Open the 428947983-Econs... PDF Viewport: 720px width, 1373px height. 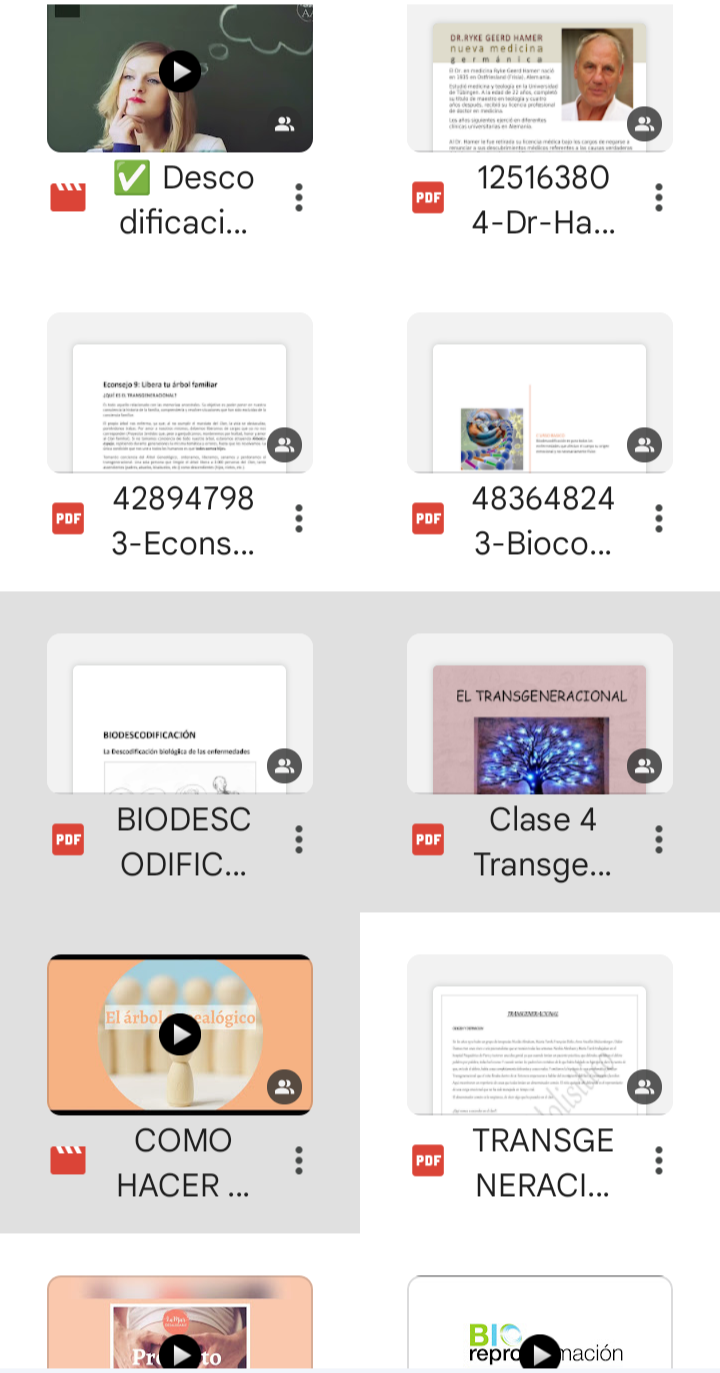coord(180,395)
